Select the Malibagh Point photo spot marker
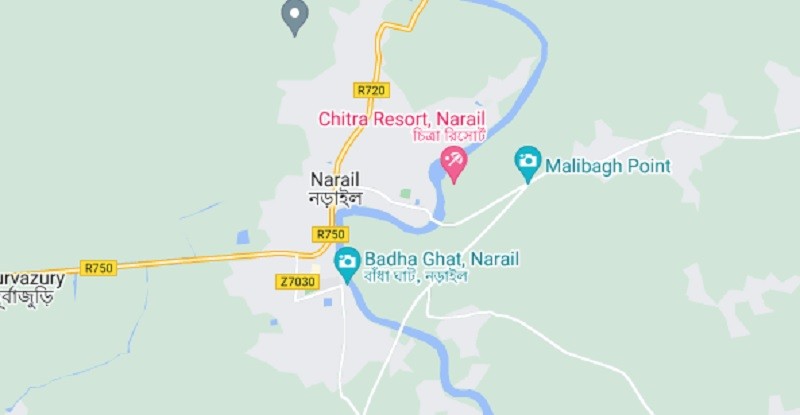This screenshot has width=800, height=415. tap(527, 160)
